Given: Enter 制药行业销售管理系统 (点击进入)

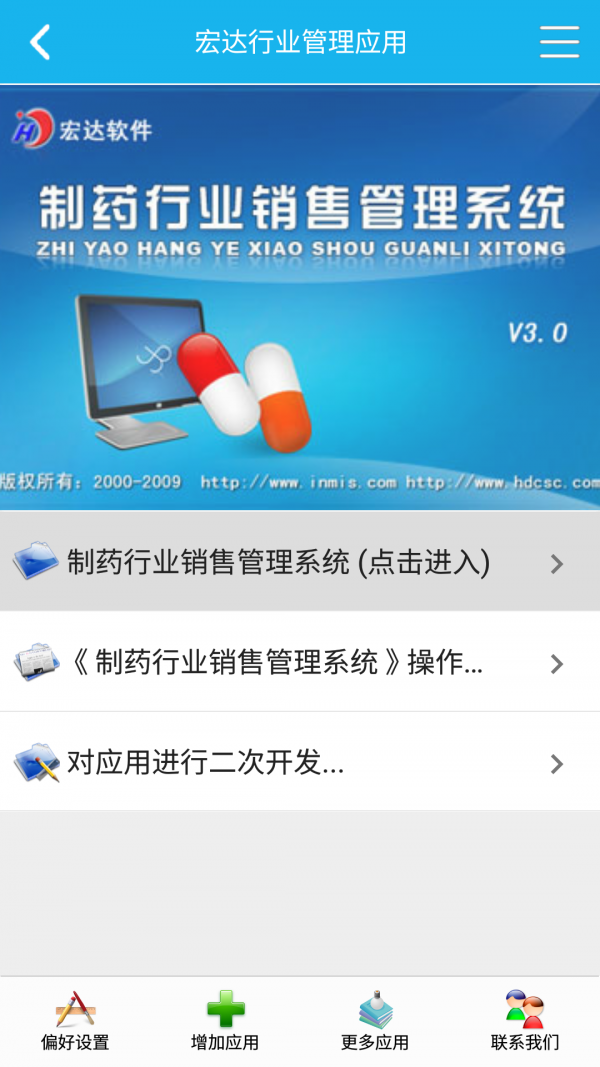Looking at the screenshot, I should coord(300,562).
